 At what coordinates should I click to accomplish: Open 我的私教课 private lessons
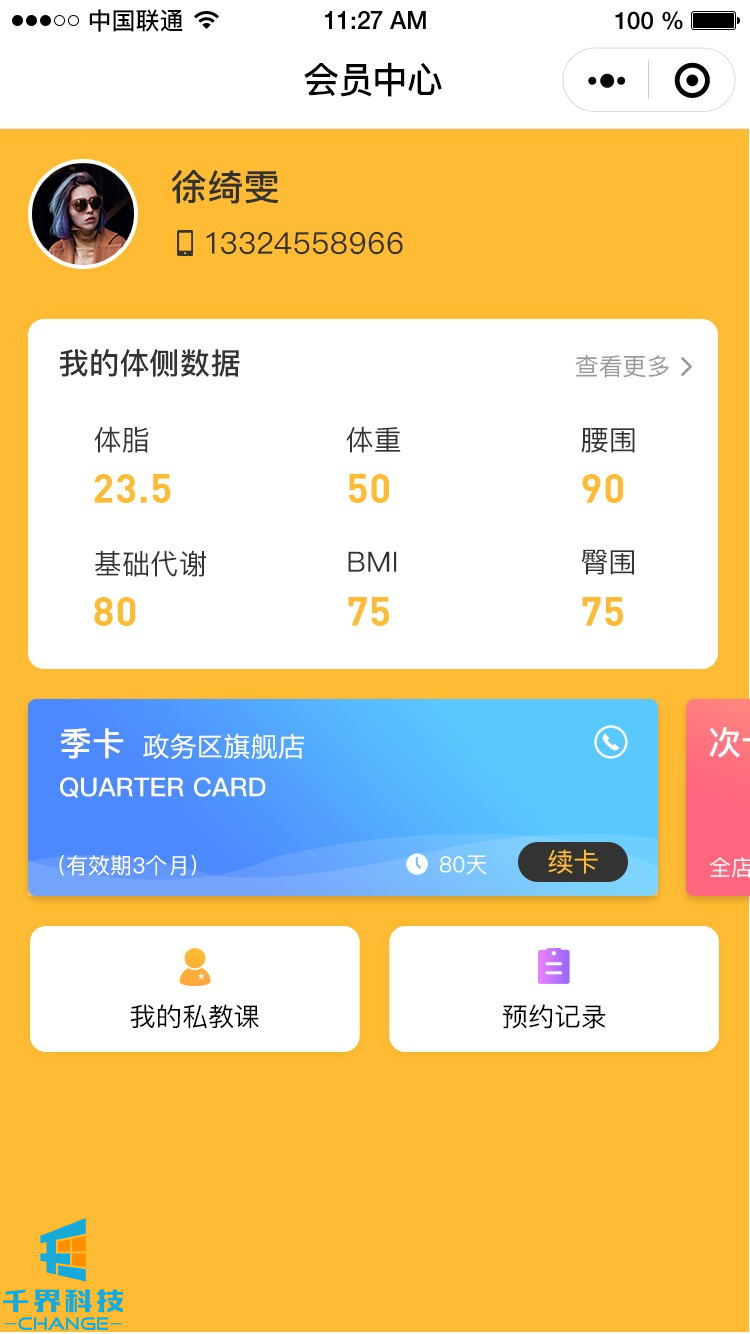(x=195, y=989)
